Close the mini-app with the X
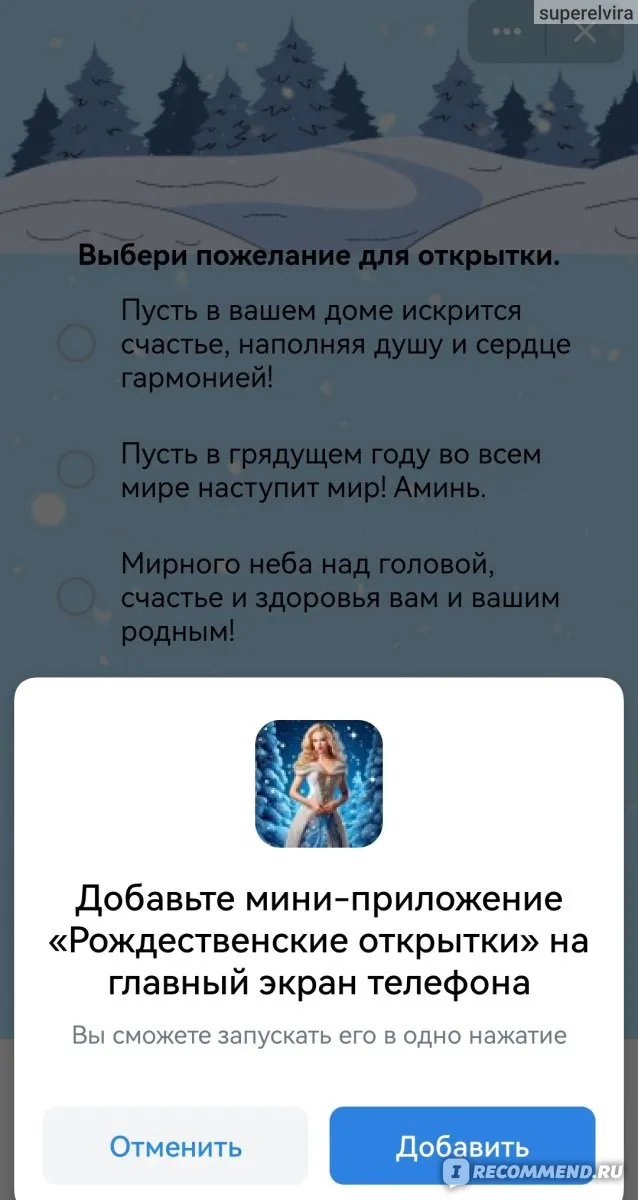This screenshot has height=1200, width=638. (x=585, y=32)
